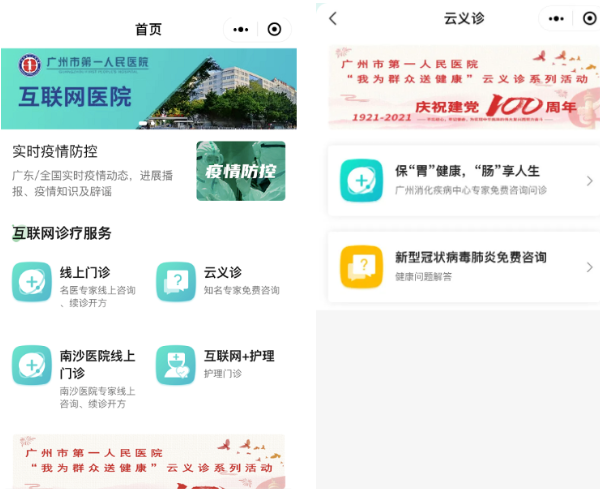Open the 保"胃"健康，"肠"享人生 consultation
Viewport: 600px width, 489px height.
[x=460, y=181]
